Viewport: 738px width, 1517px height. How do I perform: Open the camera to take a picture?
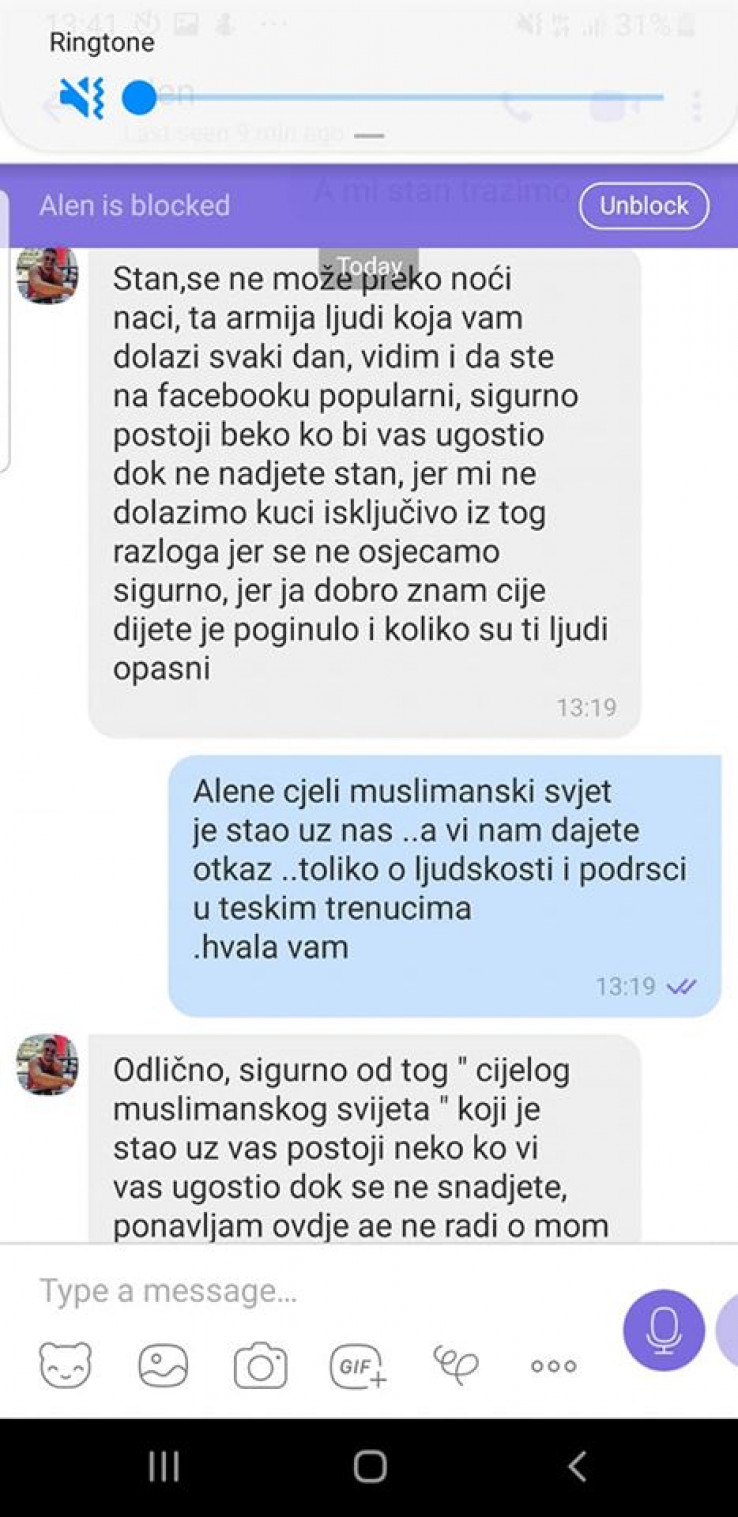coord(260,1365)
